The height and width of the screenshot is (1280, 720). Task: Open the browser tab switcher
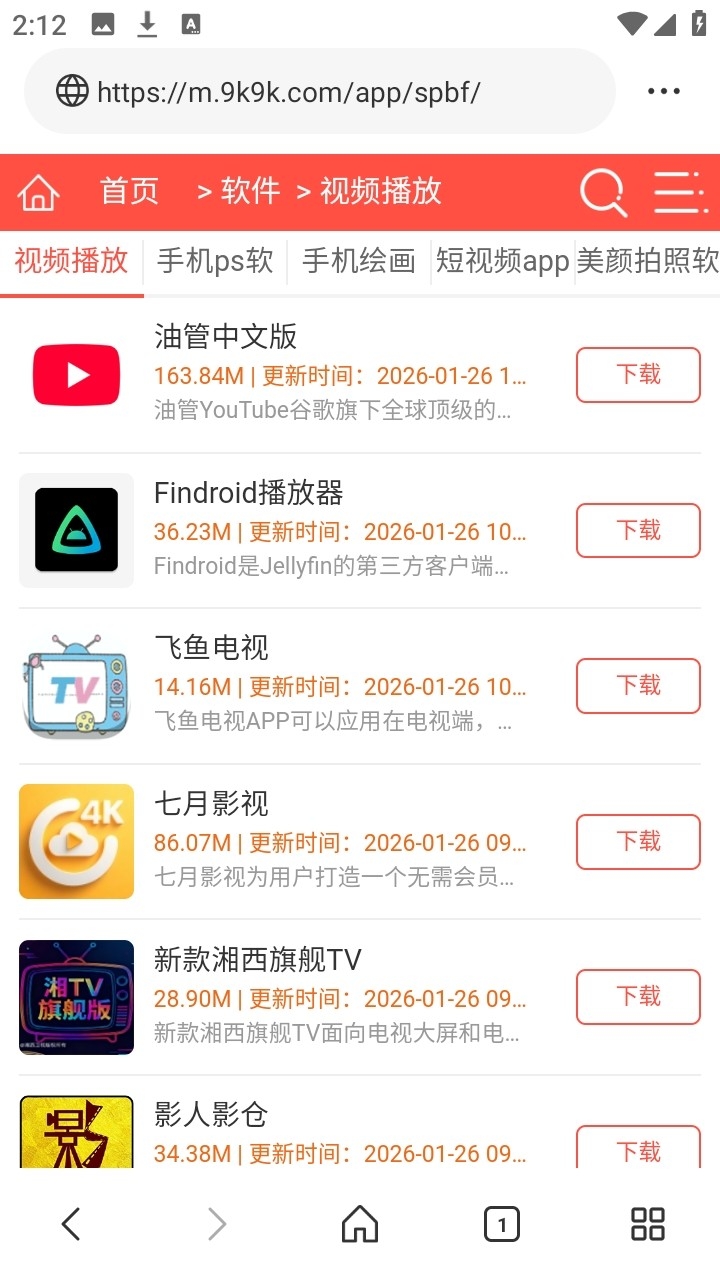click(502, 1223)
